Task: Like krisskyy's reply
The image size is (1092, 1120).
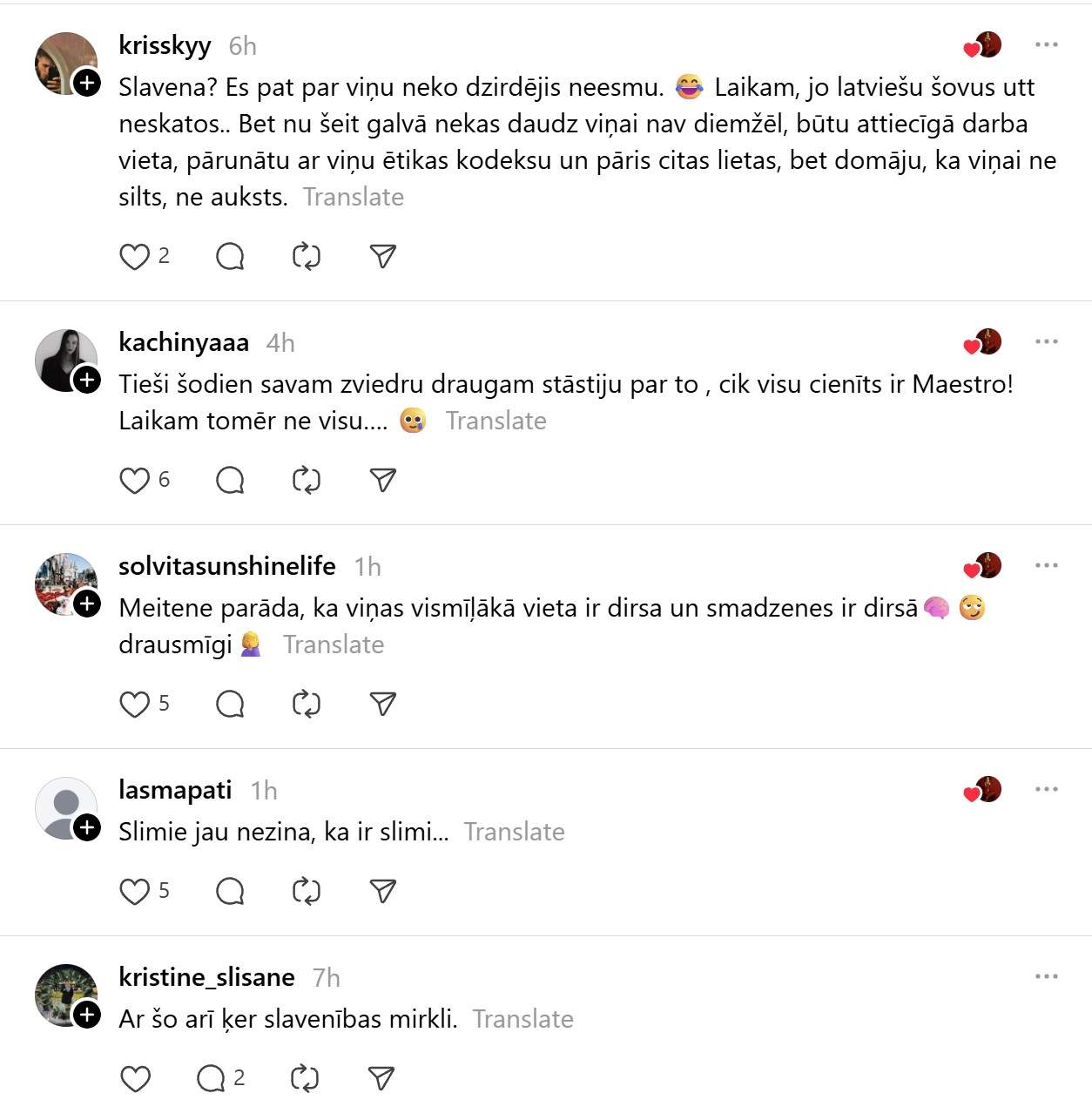Action: click(134, 257)
